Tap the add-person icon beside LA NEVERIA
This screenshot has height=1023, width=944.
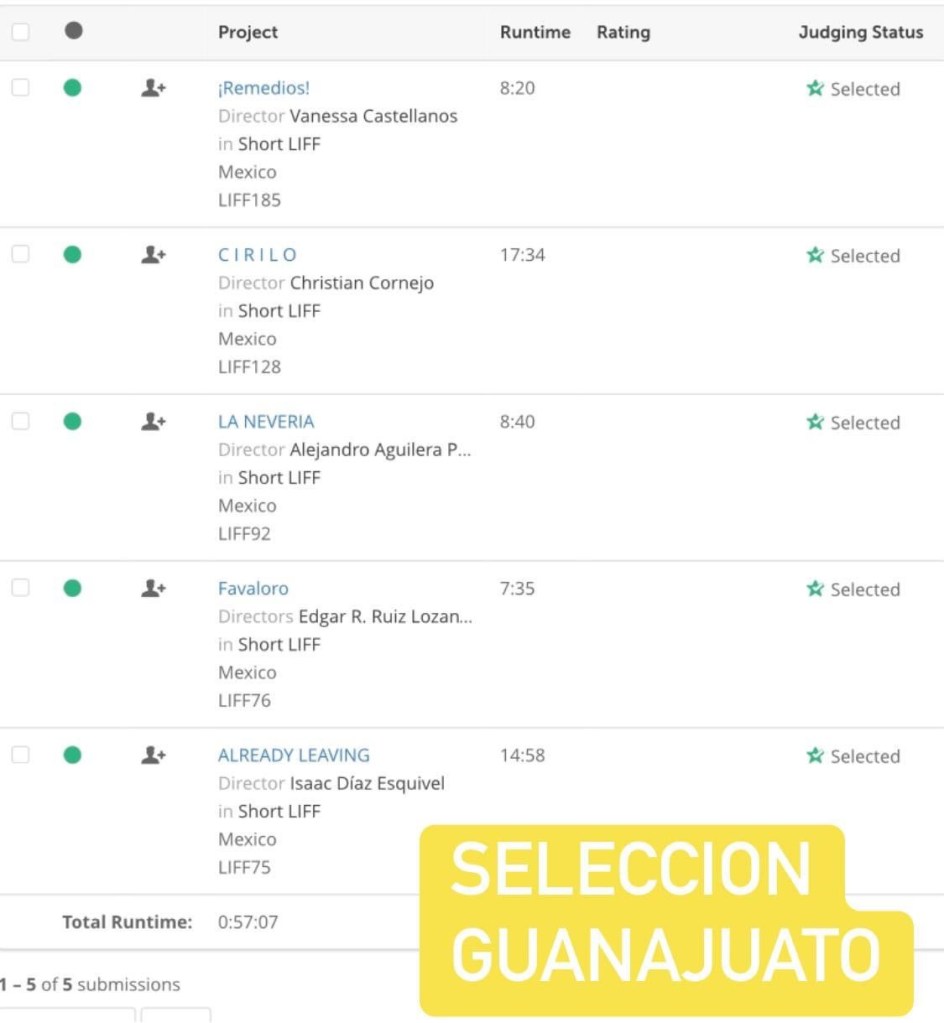tap(152, 422)
